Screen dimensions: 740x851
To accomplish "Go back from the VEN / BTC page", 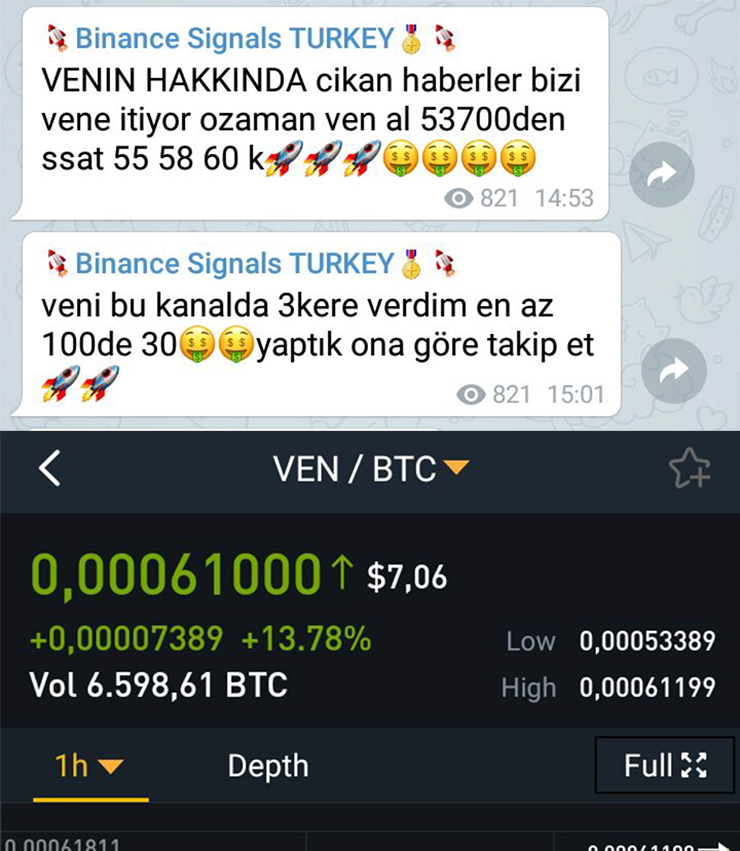I will [50, 468].
